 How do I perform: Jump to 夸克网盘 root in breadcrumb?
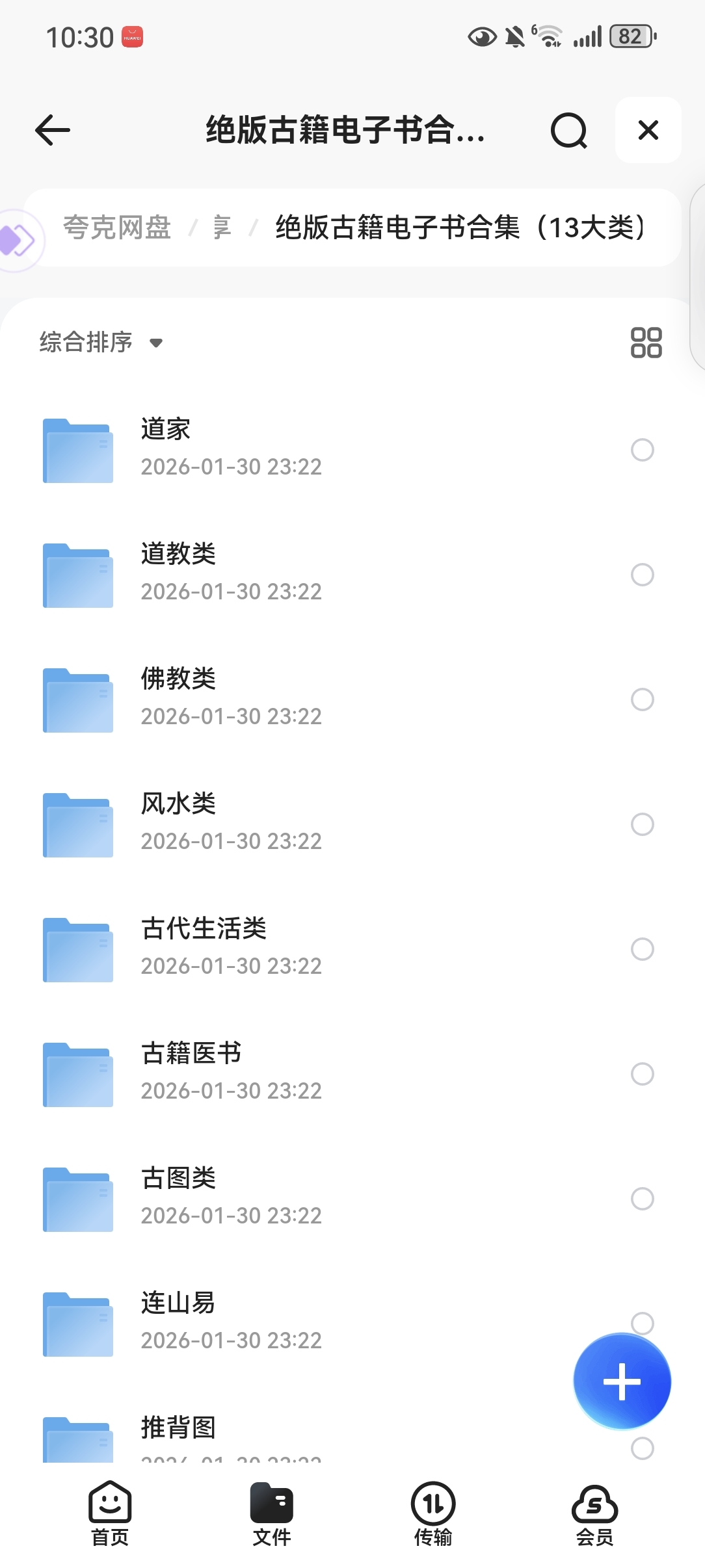(117, 228)
